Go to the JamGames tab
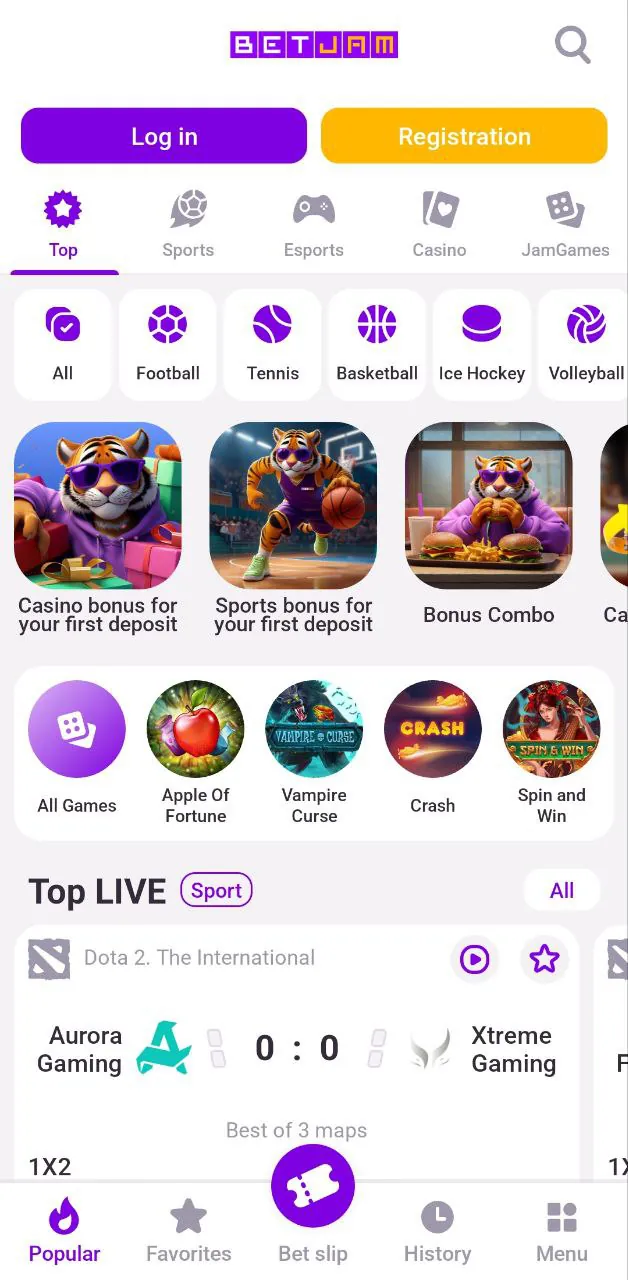This screenshot has height=1280, width=628. tap(565, 226)
